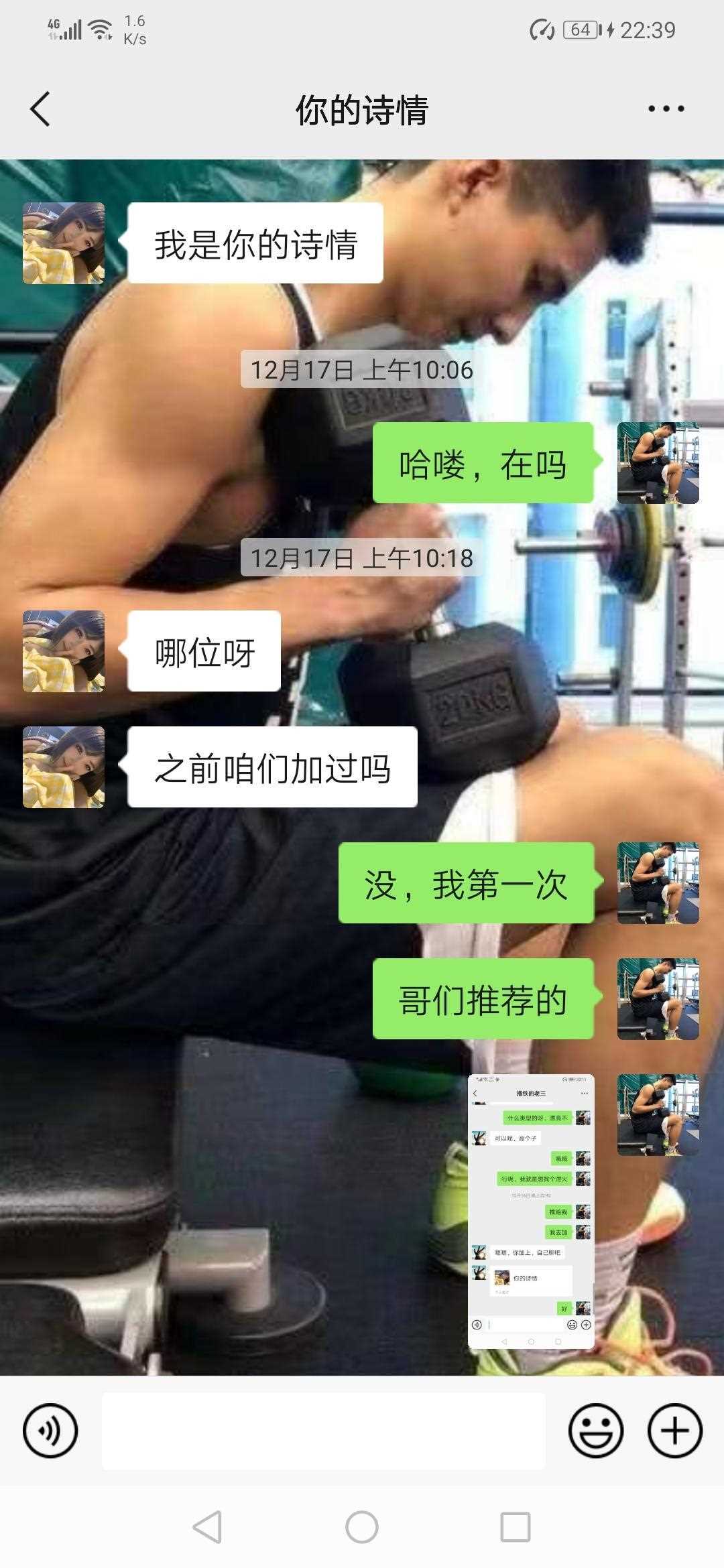The image size is (724, 1568).
Task: Open the plus attachment menu
Action: pyautogui.click(x=674, y=1431)
